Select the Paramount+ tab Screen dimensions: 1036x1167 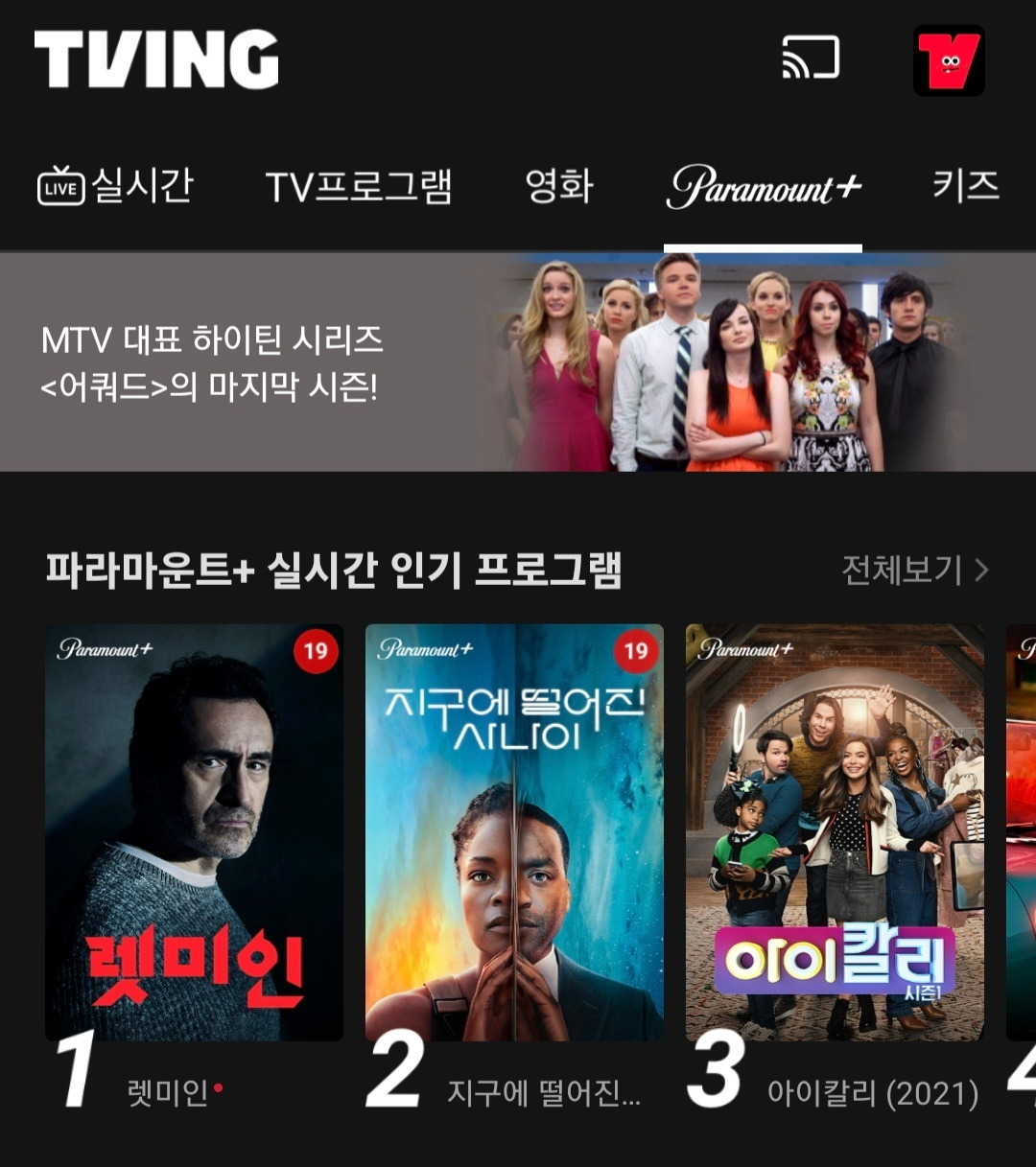764,188
